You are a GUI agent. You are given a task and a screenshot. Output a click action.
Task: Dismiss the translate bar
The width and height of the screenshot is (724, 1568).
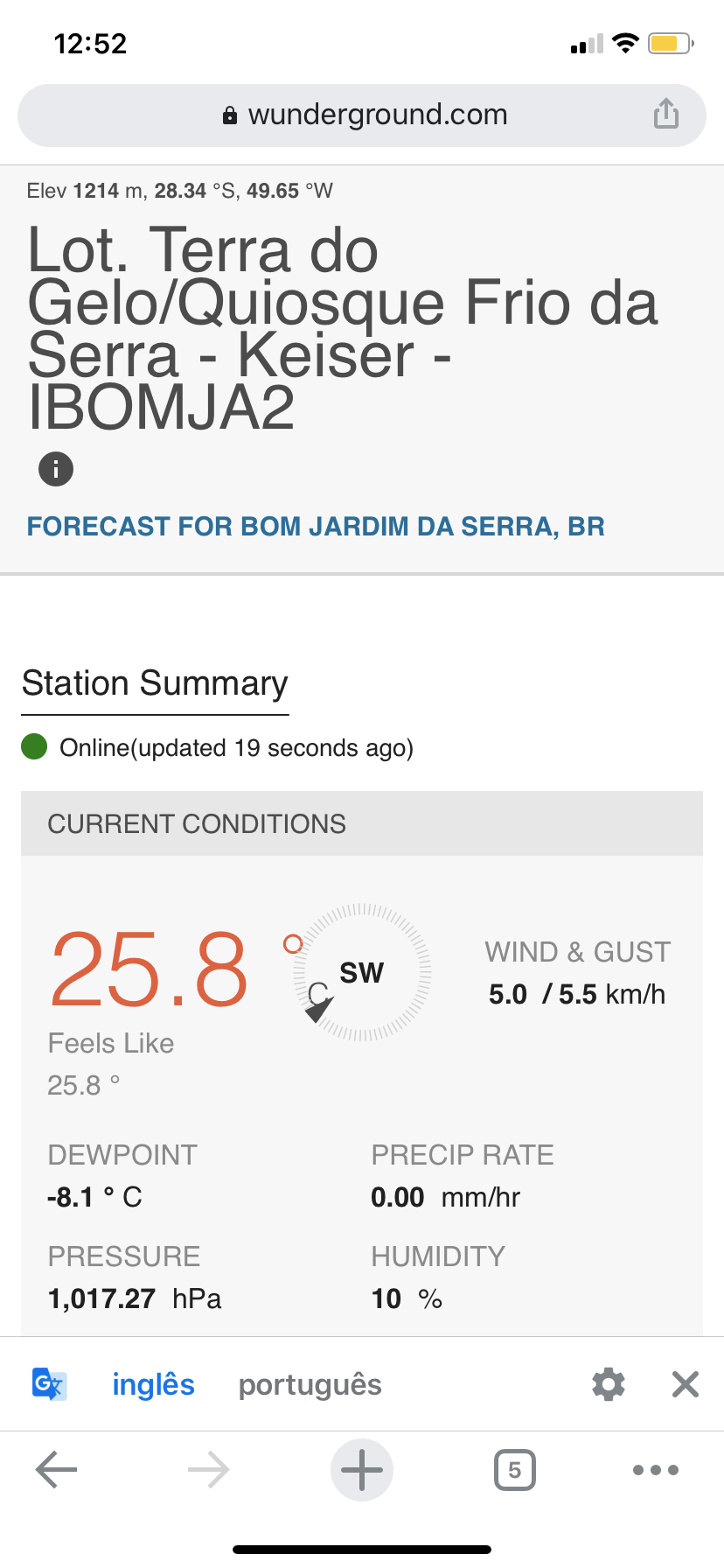[686, 1384]
